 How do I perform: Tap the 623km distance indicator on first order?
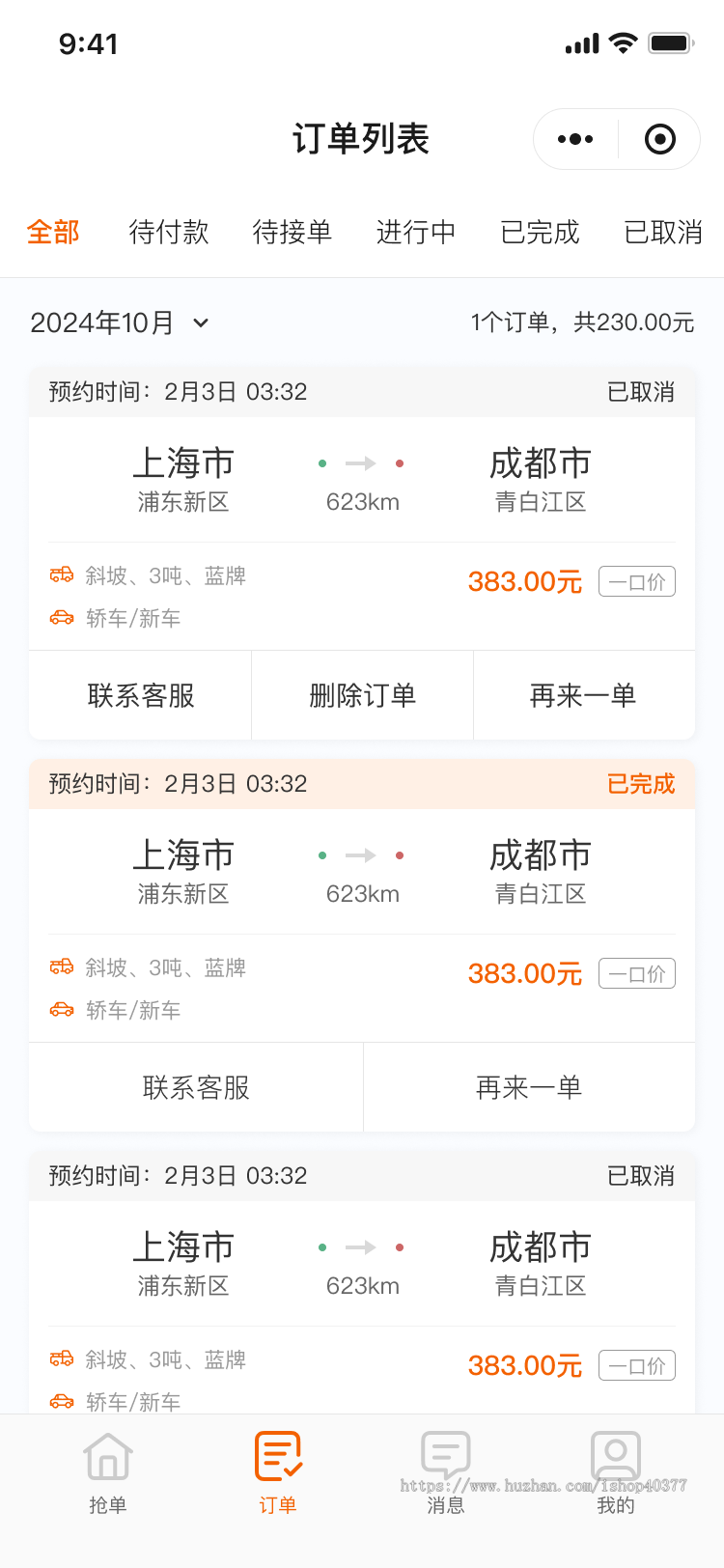[x=361, y=501]
